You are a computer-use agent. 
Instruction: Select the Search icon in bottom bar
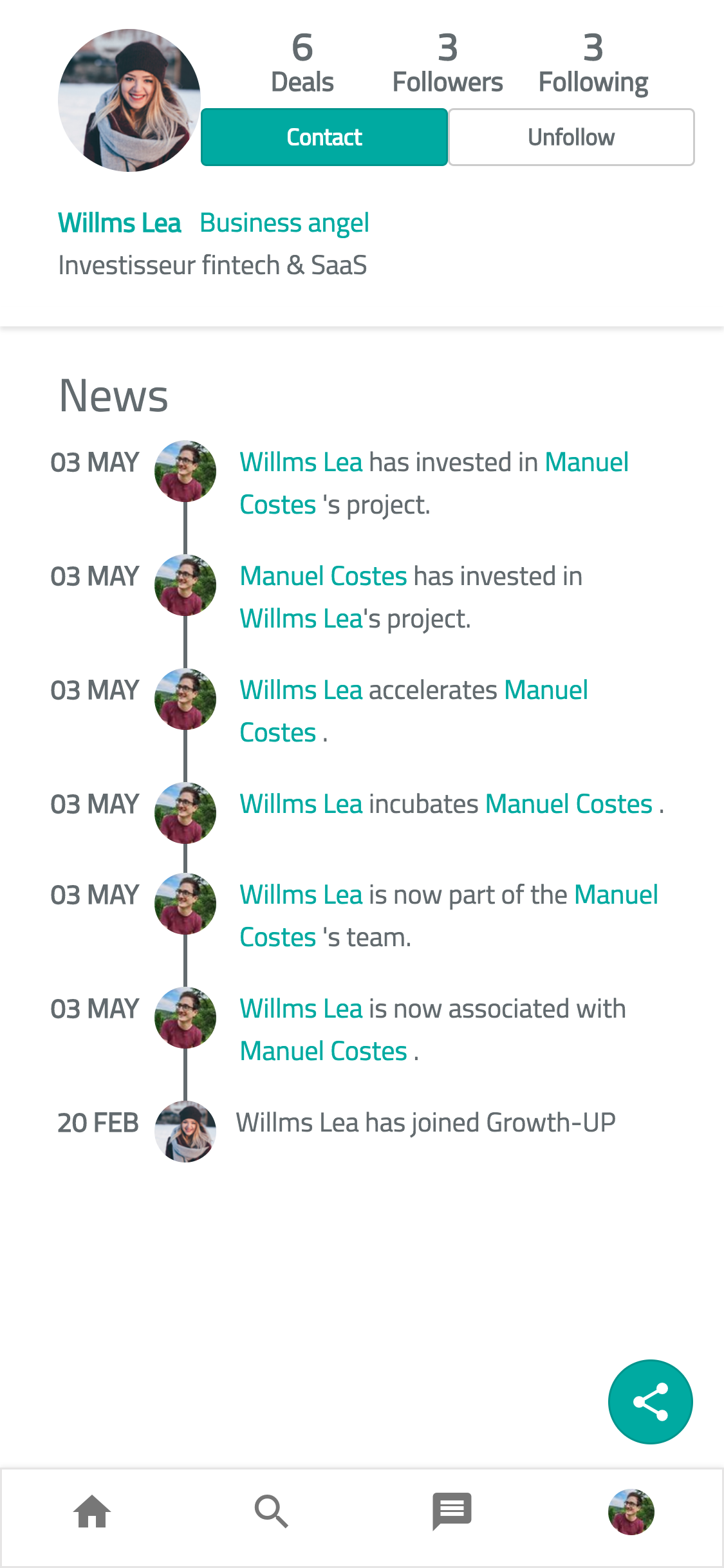(x=271, y=1512)
